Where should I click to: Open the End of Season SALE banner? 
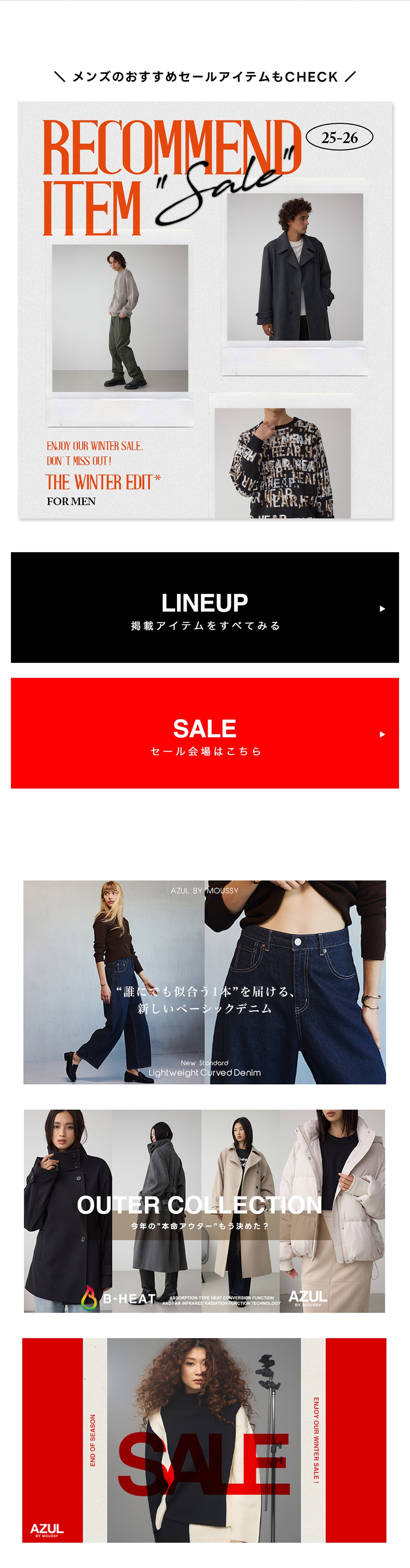click(x=205, y=1439)
